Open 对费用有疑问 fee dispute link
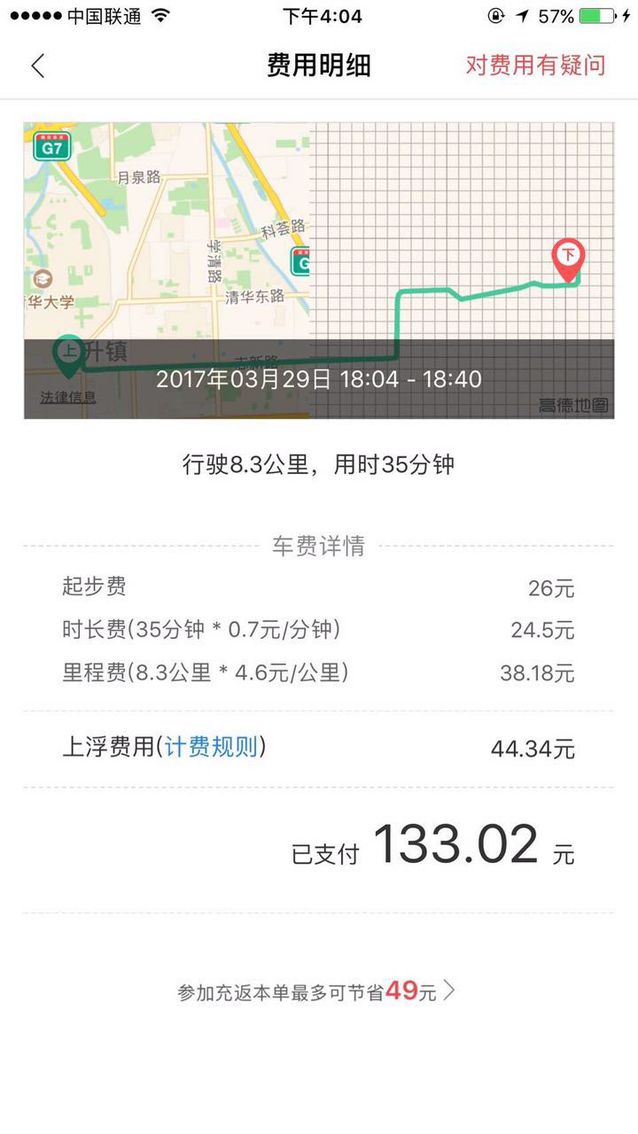The image size is (638, 1134). tap(535, 65)
